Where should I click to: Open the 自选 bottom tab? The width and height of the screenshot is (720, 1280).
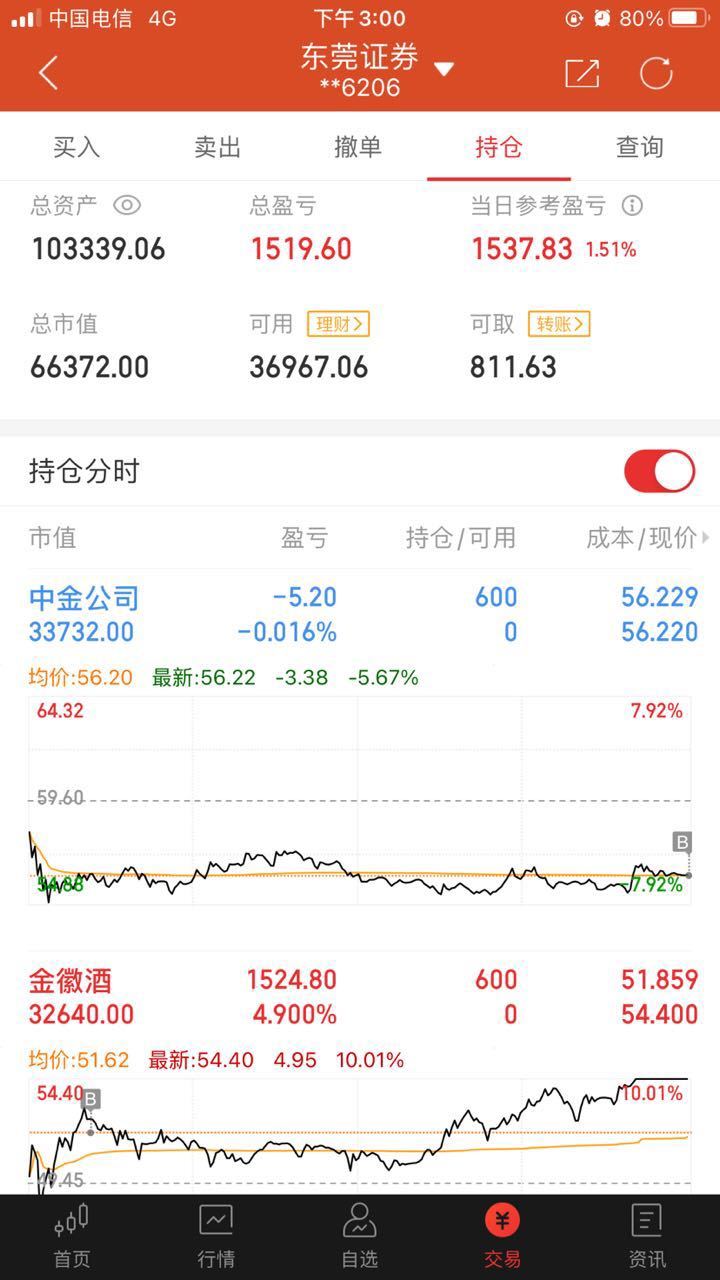point(359,1236)
